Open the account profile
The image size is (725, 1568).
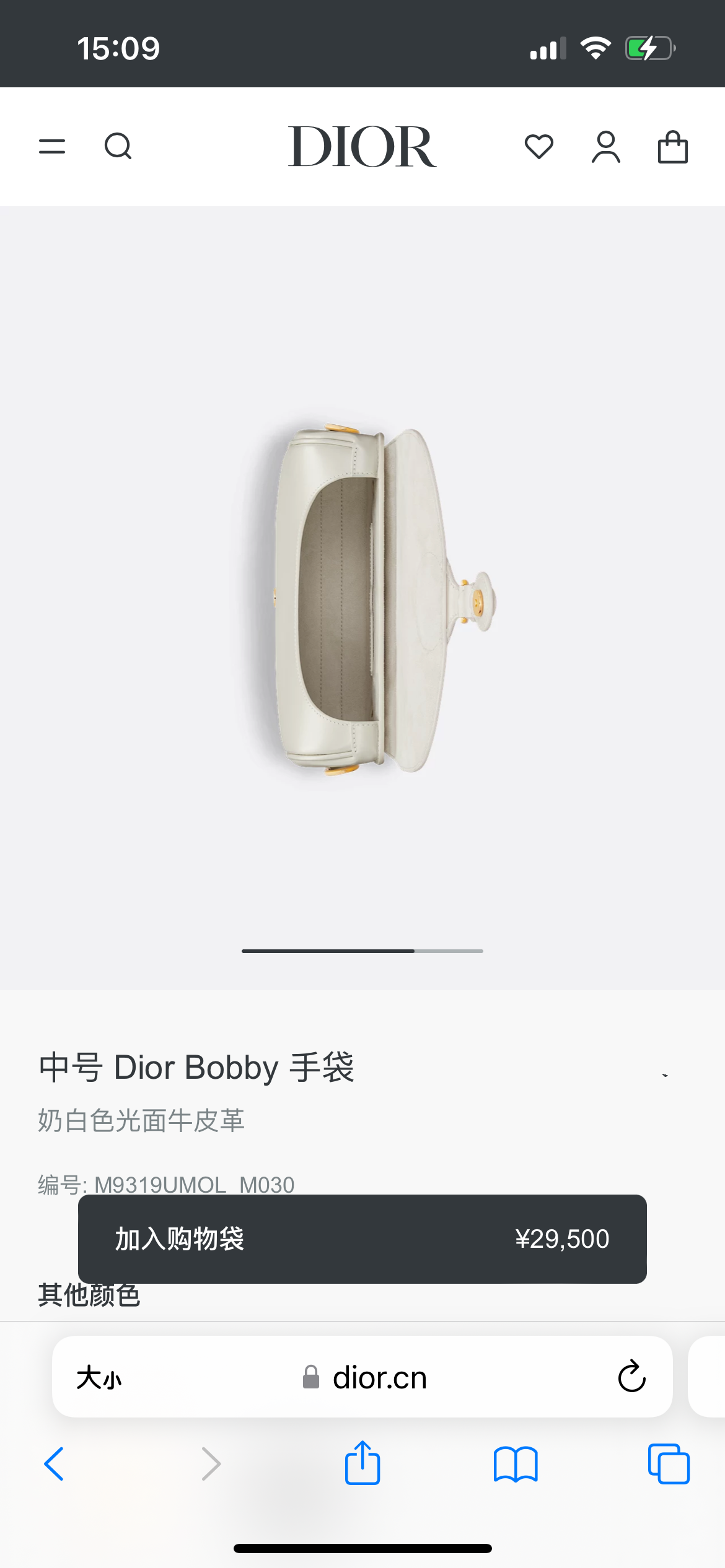tap(605, 147)
